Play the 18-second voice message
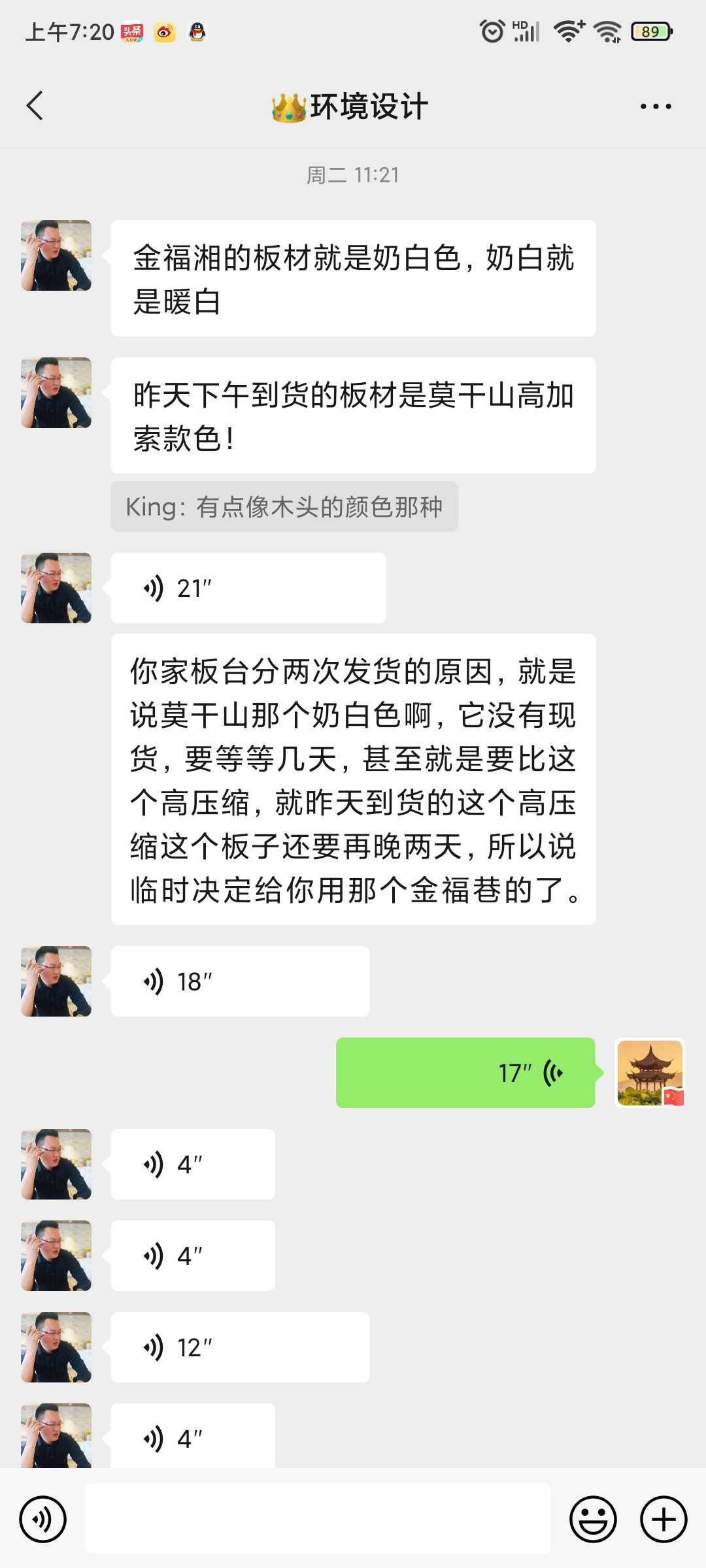706x1568 pixels. [240, 981]
